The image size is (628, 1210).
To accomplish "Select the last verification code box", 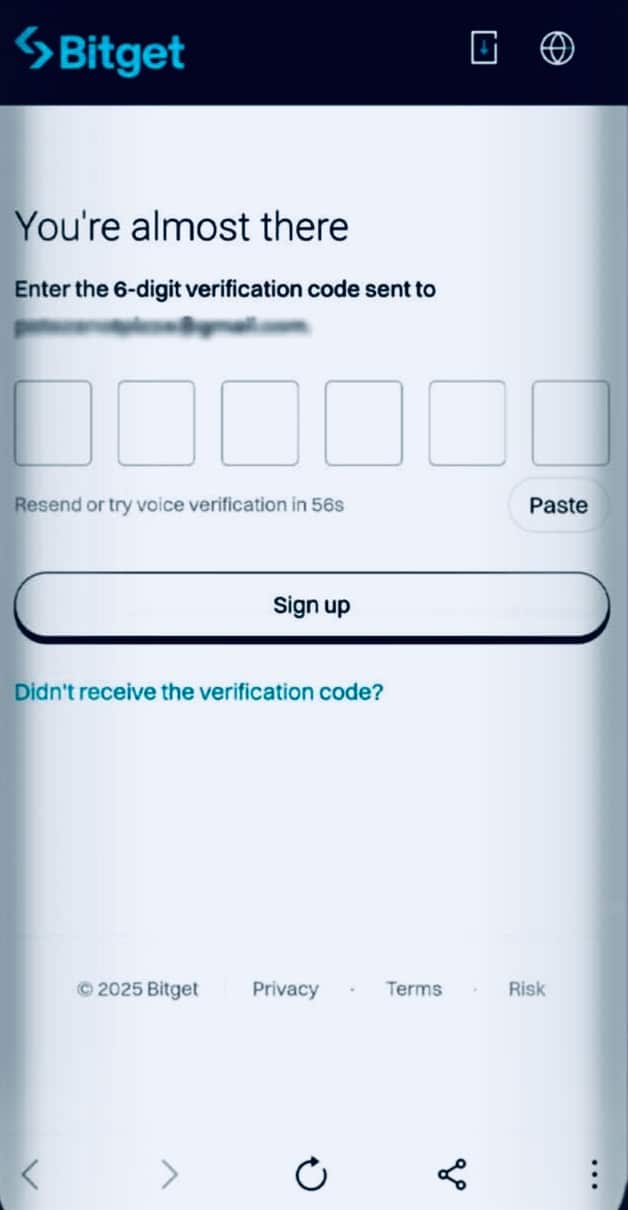I will (x=570, y=423).
